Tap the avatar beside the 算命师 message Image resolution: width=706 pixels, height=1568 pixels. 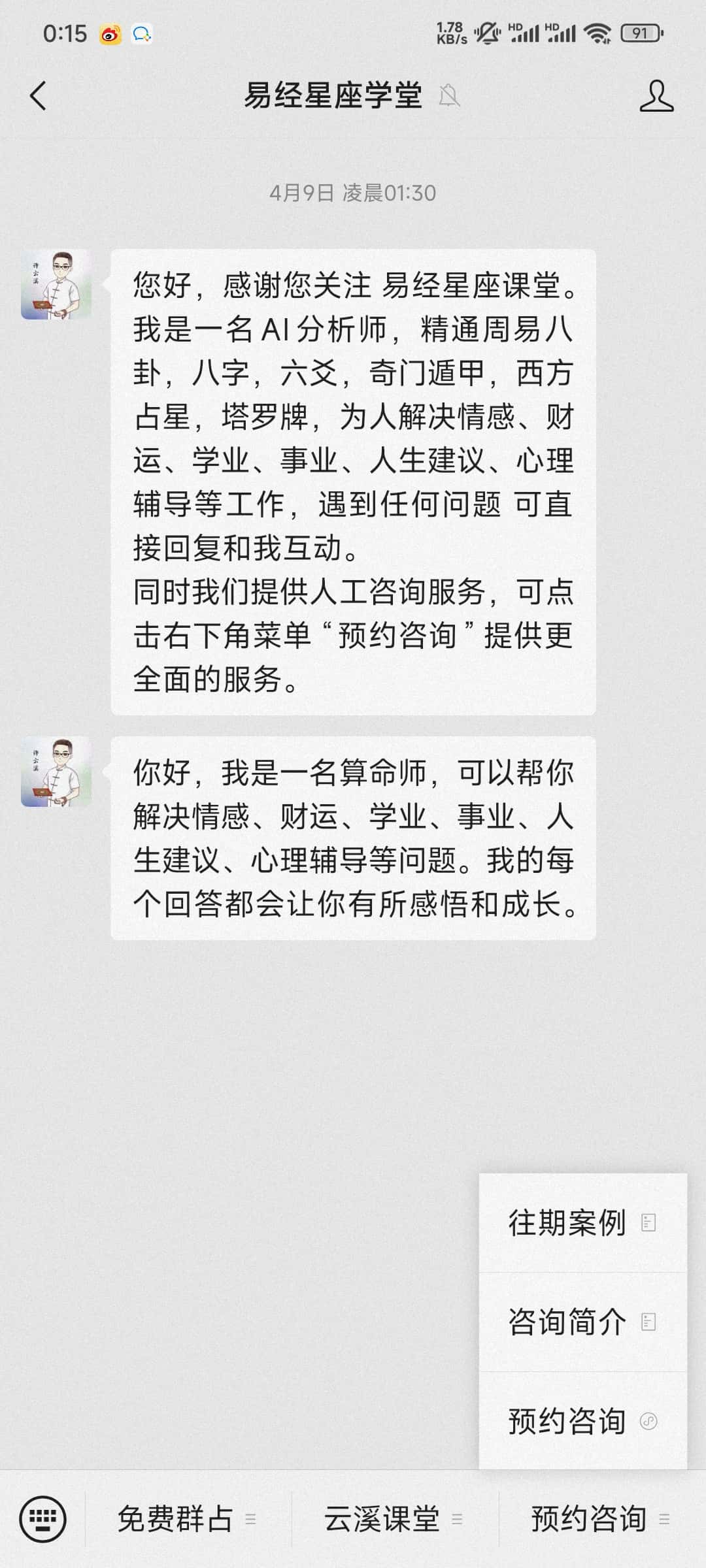56,772
